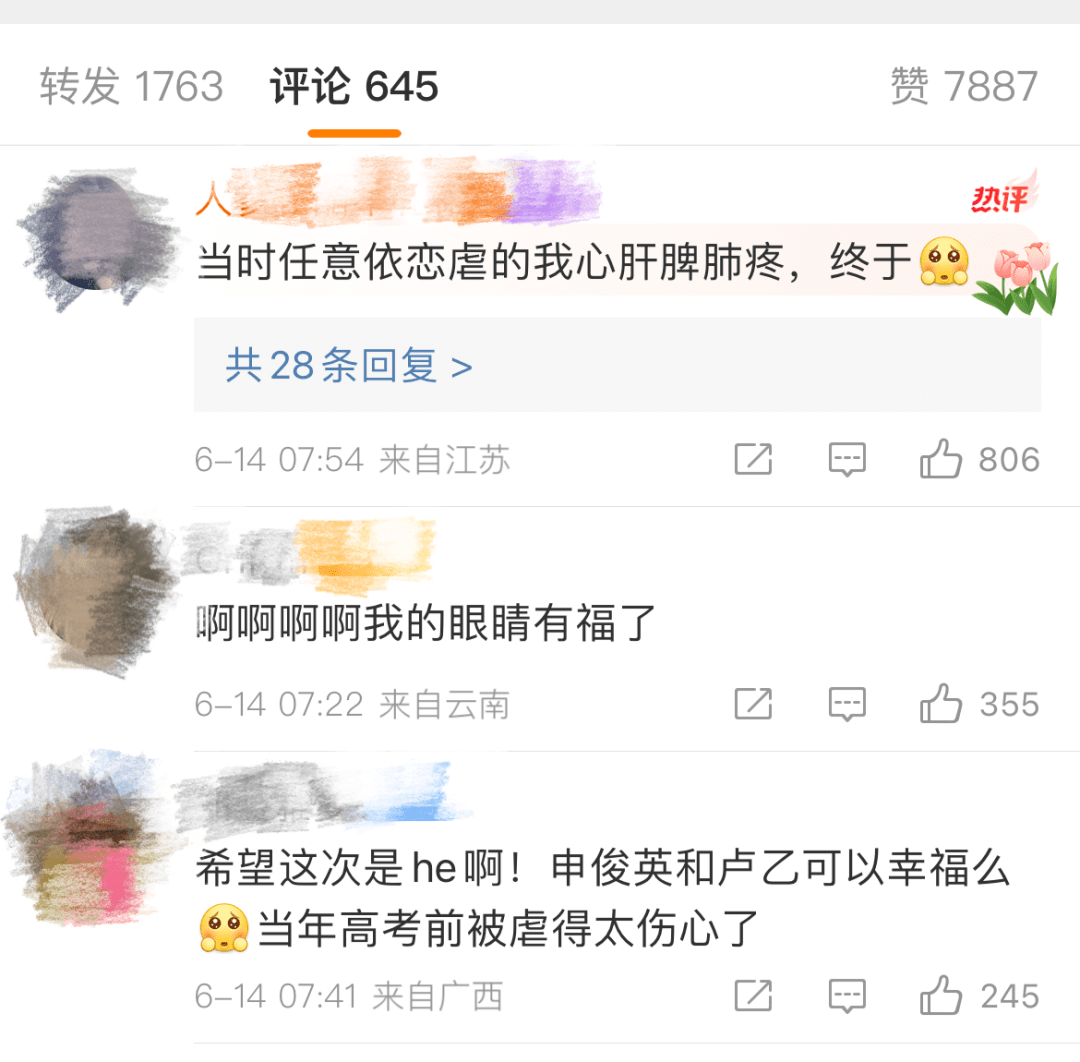Open the 赞 7887 tab

tap(963, 86)
